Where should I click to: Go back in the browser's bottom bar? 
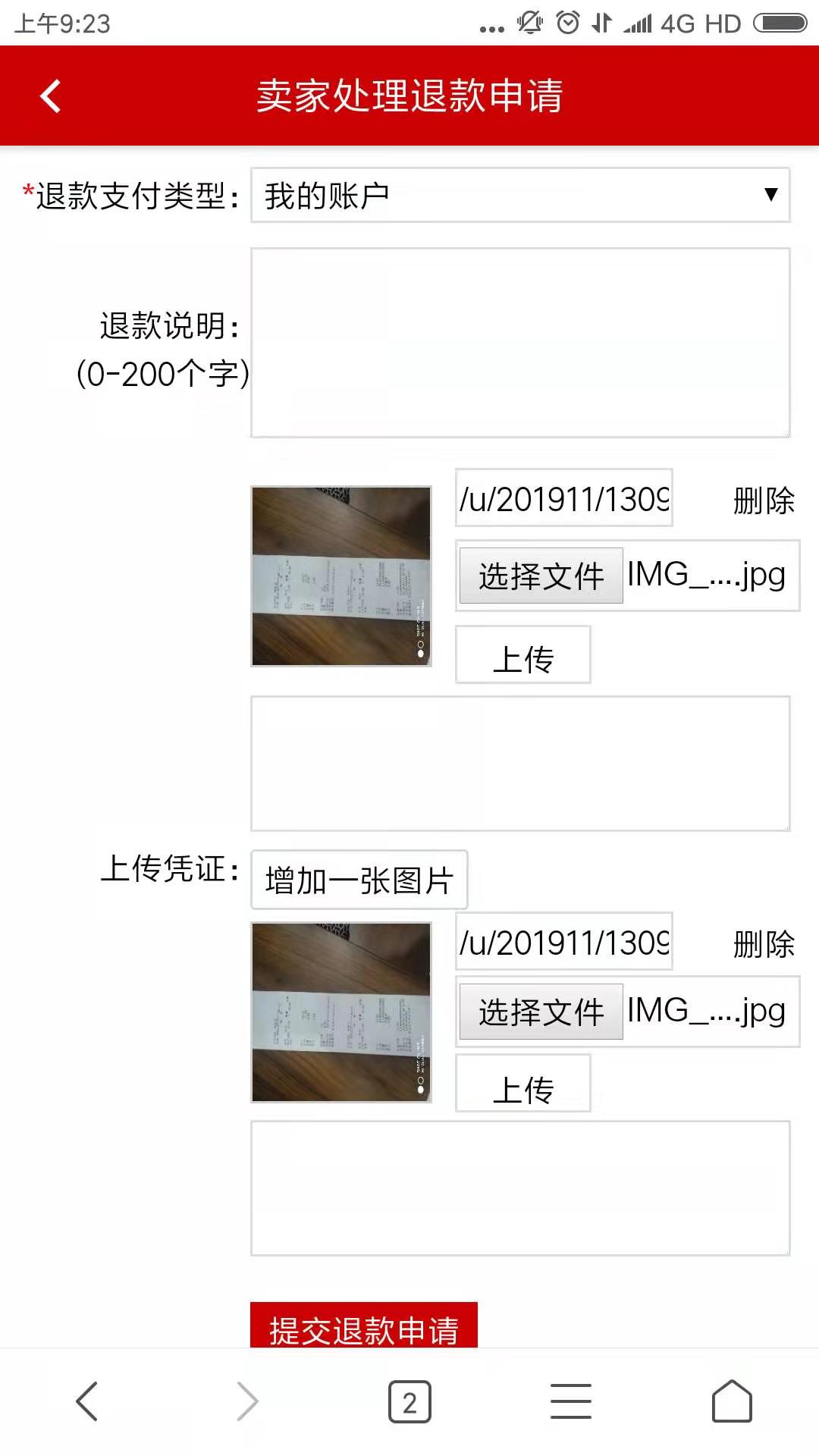tap(87, 1401)
